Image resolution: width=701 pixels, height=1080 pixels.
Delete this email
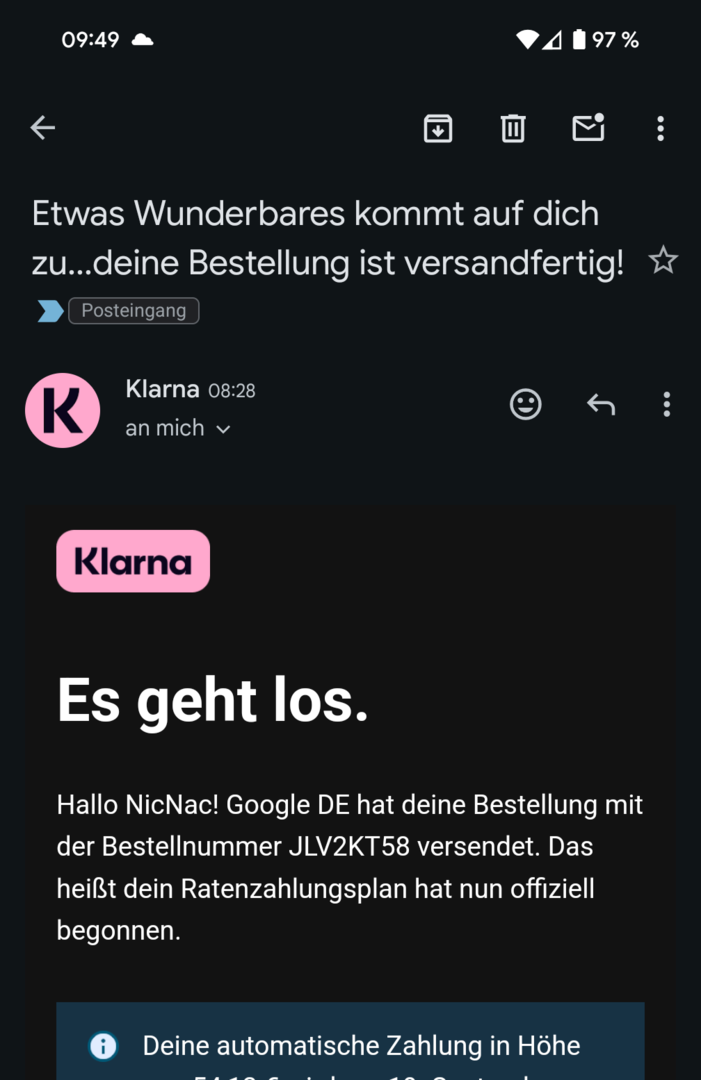[513, 128]
